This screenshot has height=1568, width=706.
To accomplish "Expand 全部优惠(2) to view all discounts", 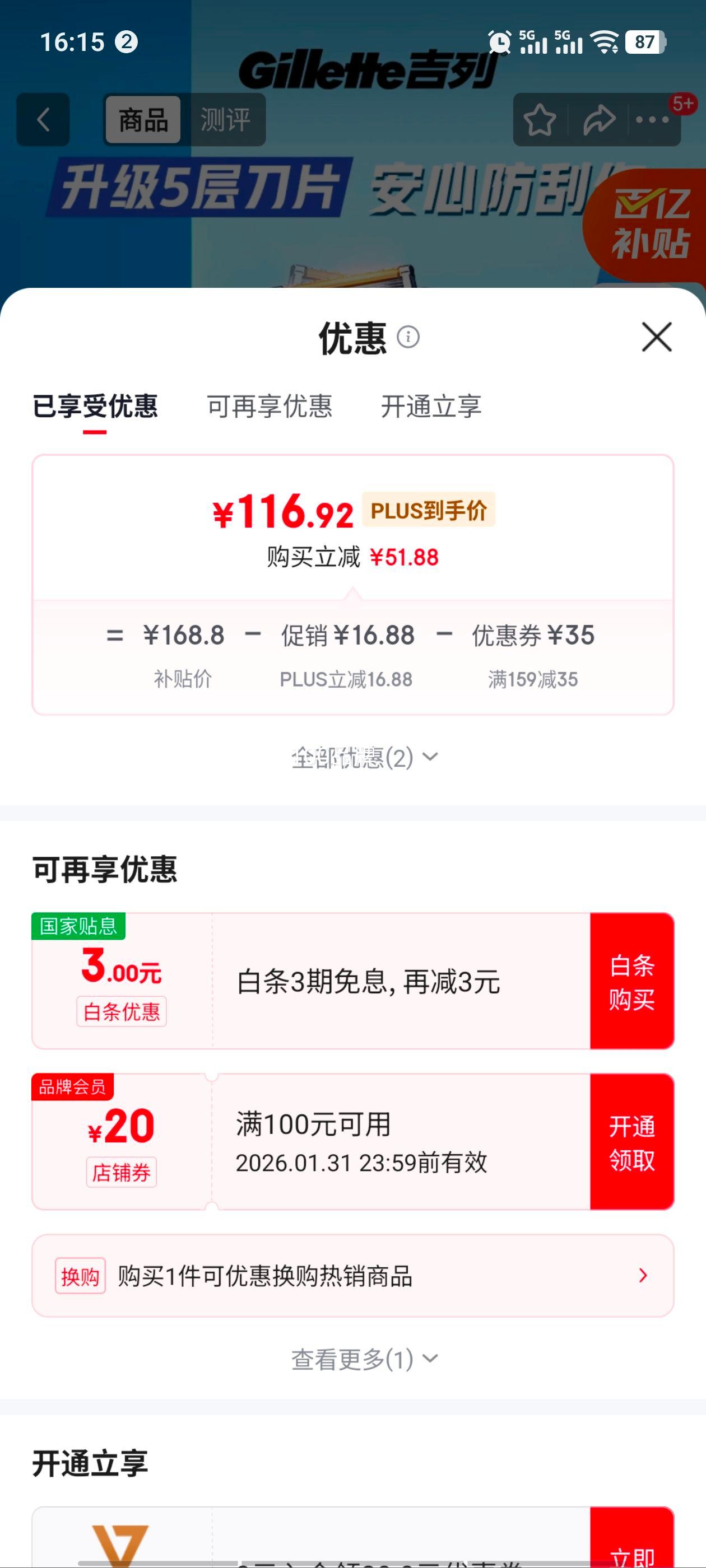I will click(x=364, y=757).
